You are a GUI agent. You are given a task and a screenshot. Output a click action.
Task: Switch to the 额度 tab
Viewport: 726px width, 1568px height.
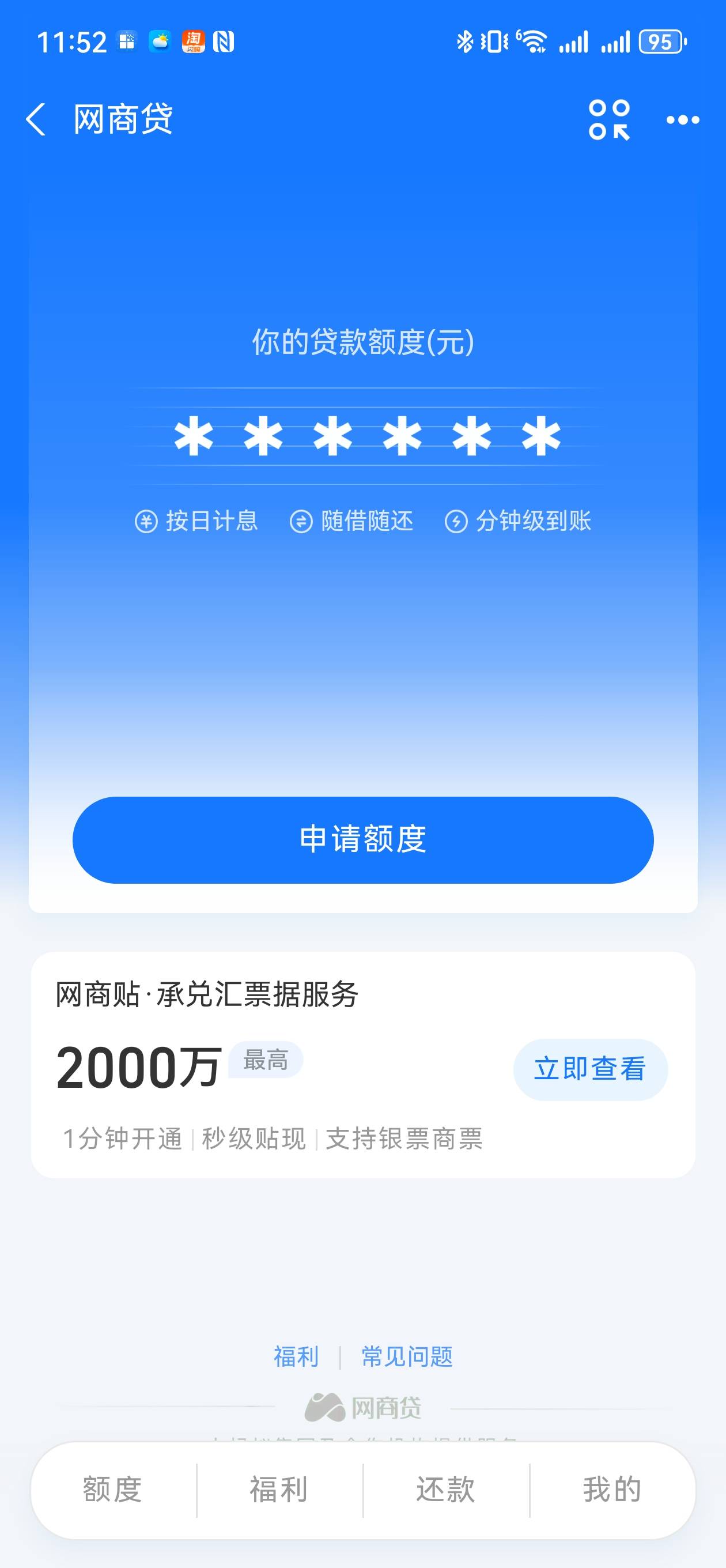[x=112, y=1490]
